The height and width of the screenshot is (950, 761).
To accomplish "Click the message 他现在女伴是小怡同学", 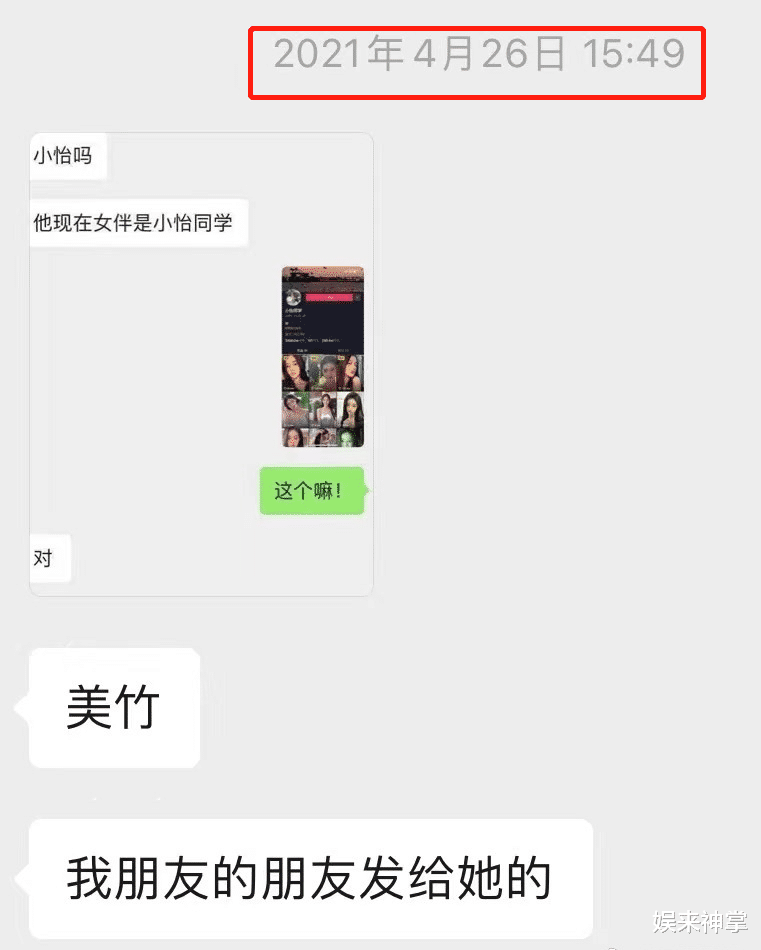I will point(138,222).
